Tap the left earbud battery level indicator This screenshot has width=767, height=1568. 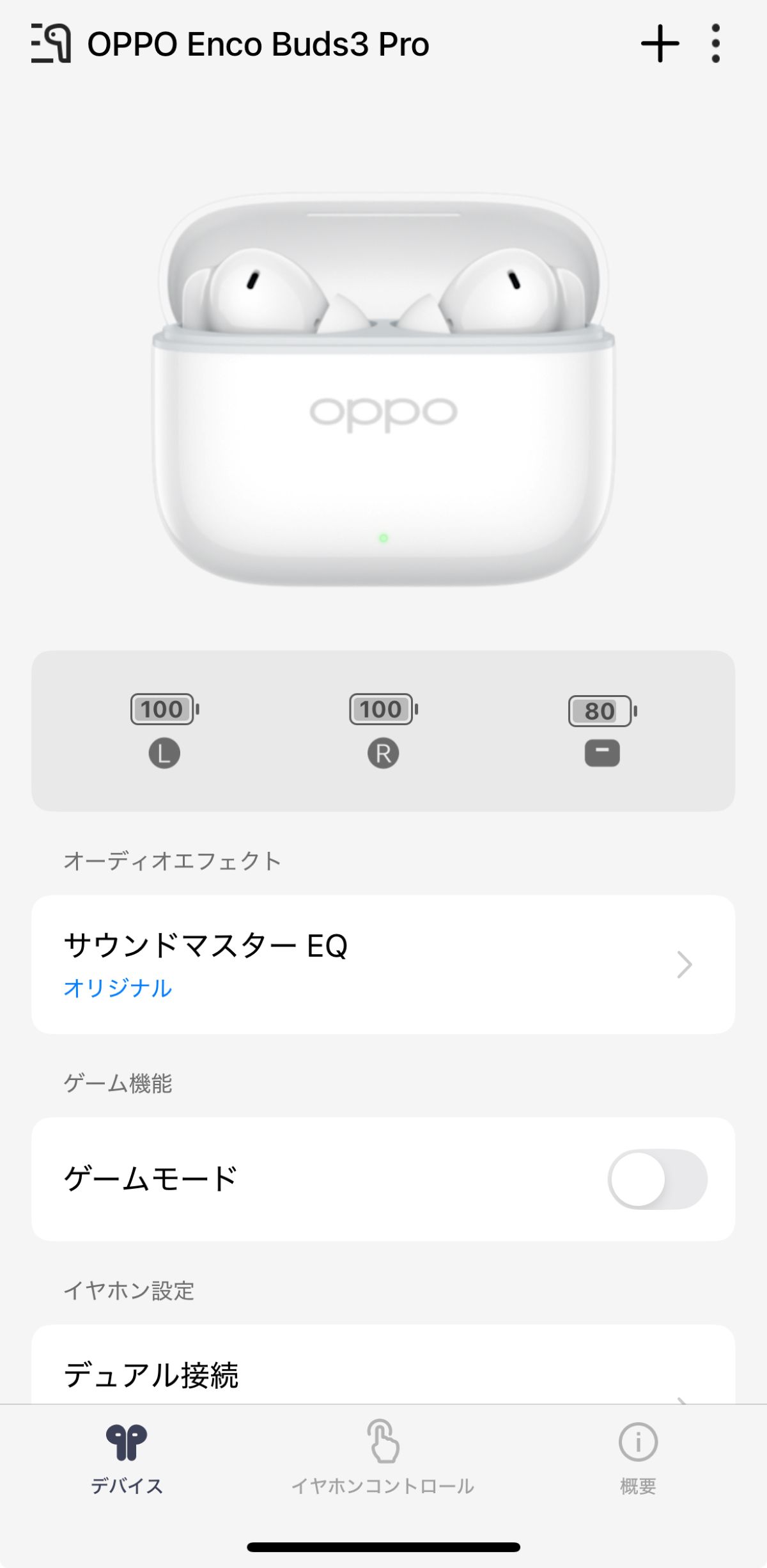coord(163,710)
